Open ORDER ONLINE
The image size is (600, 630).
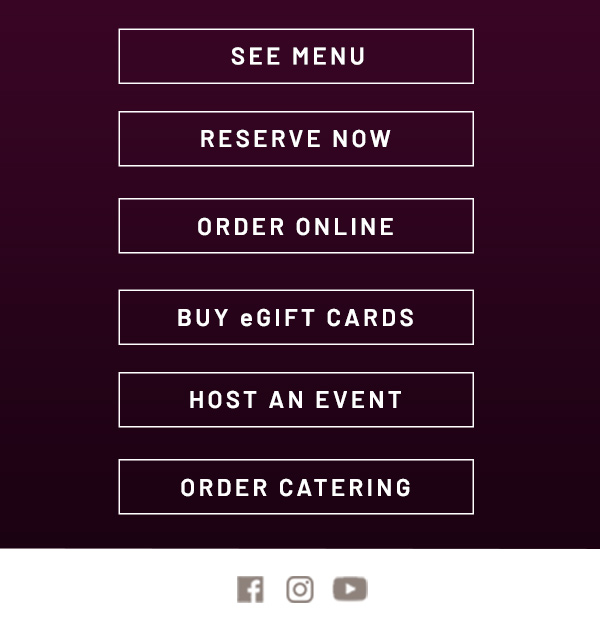296,226
